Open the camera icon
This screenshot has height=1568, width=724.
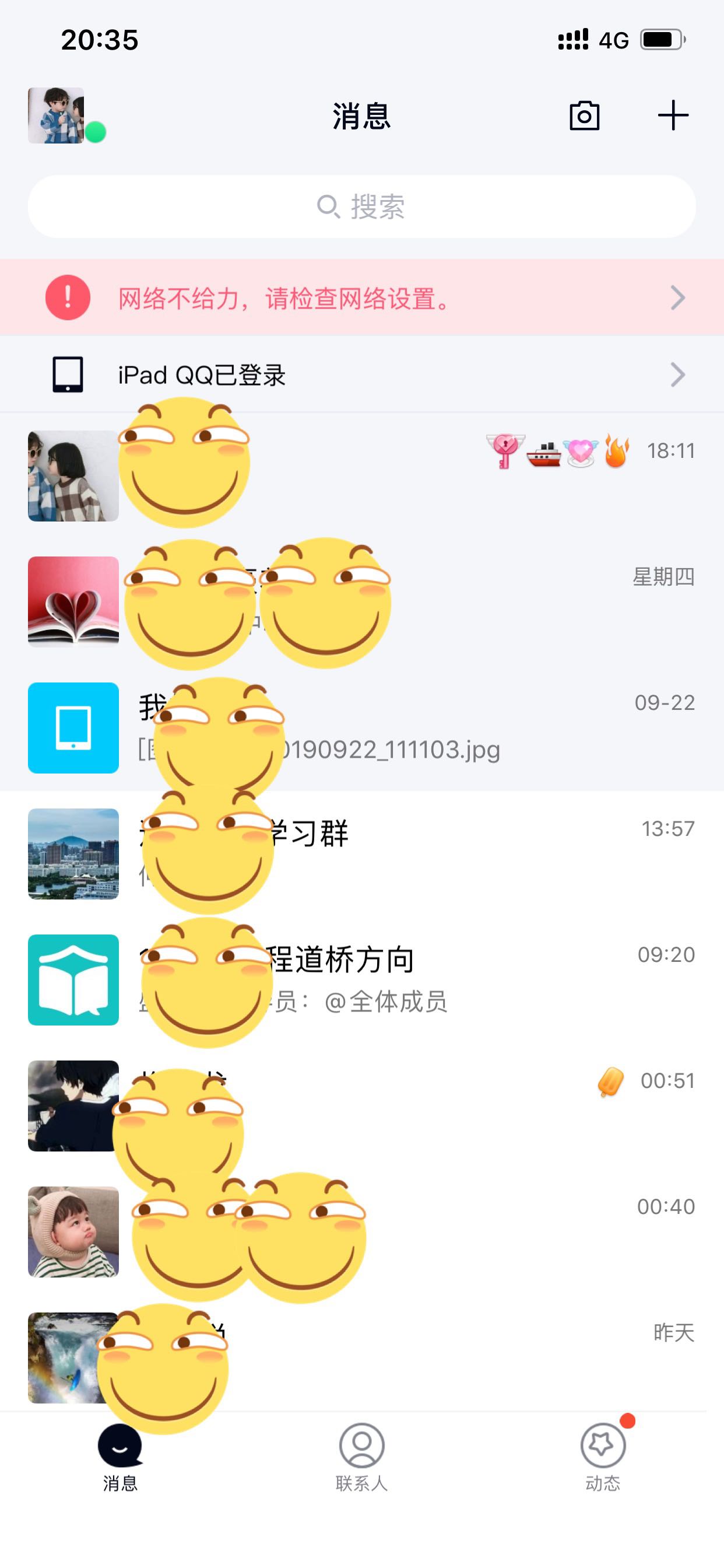584,116
